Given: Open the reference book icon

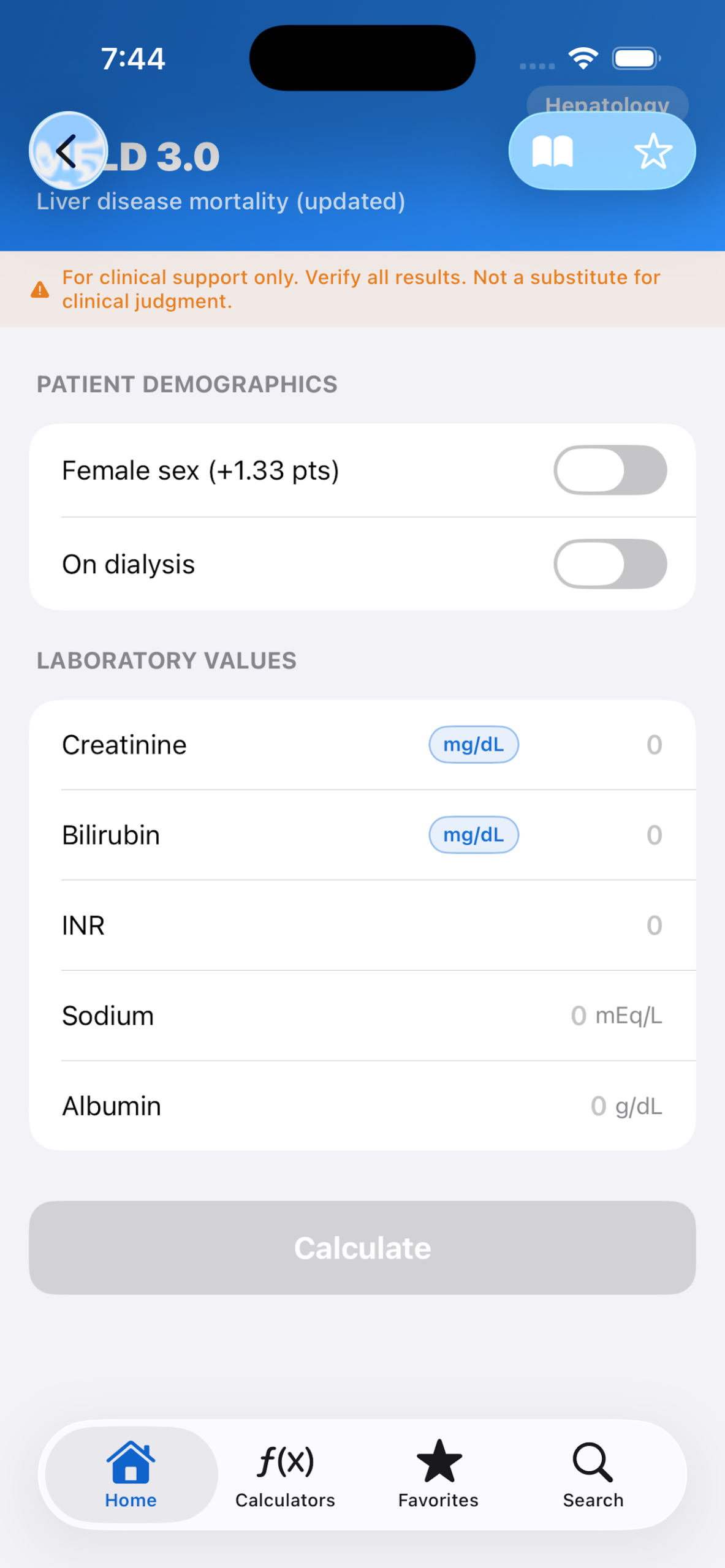Looking at the screenshot, I should (x=552, y=151).
